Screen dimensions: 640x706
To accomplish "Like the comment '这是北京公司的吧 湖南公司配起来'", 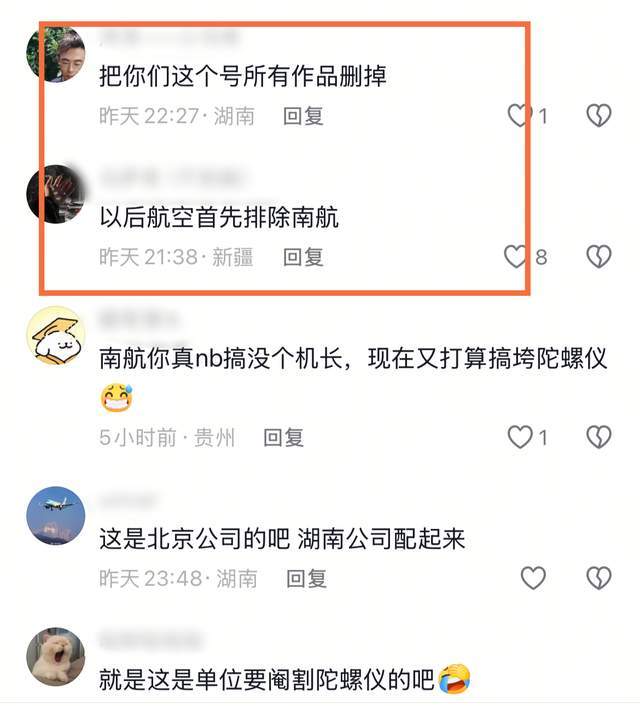I will click(x=534, y=578).
